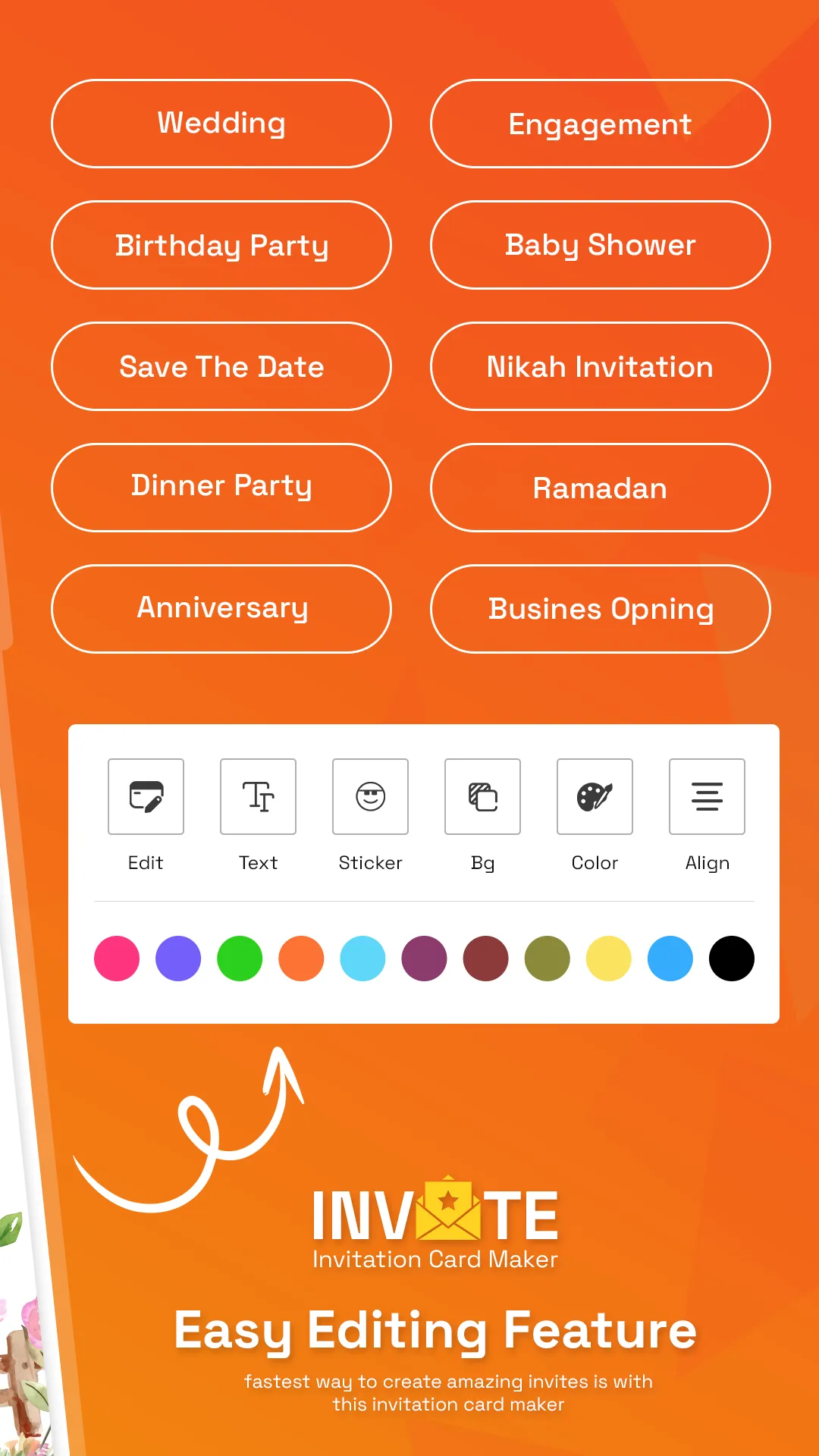This screenshot has width=819, height=1456.
Task: Choose the Ramadan category
Action: tap(599, 488)
